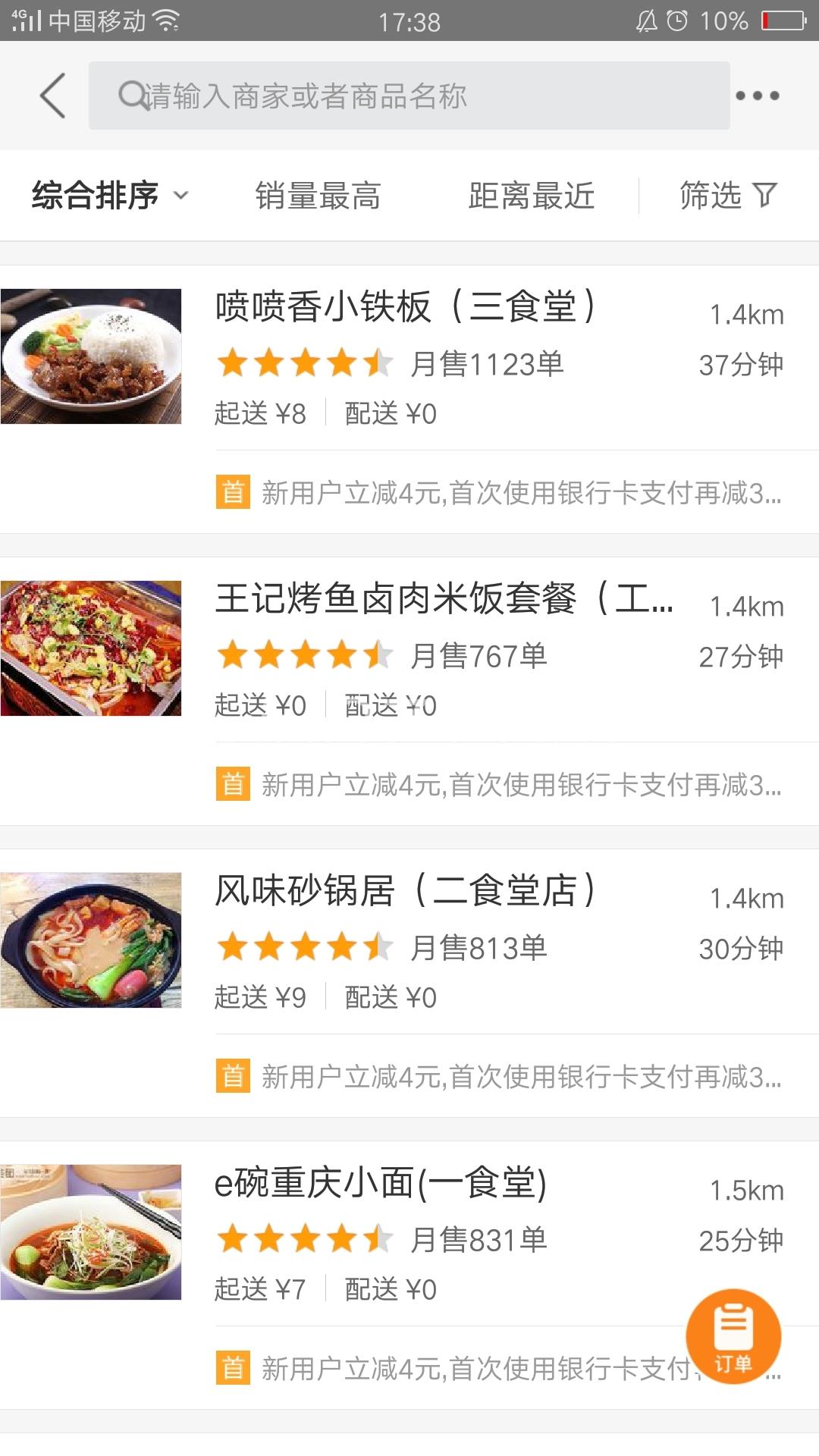The height and width of the screenshot is (1456, 819).
Task: Open the orange 订单 floating button
Action: 733,1336
